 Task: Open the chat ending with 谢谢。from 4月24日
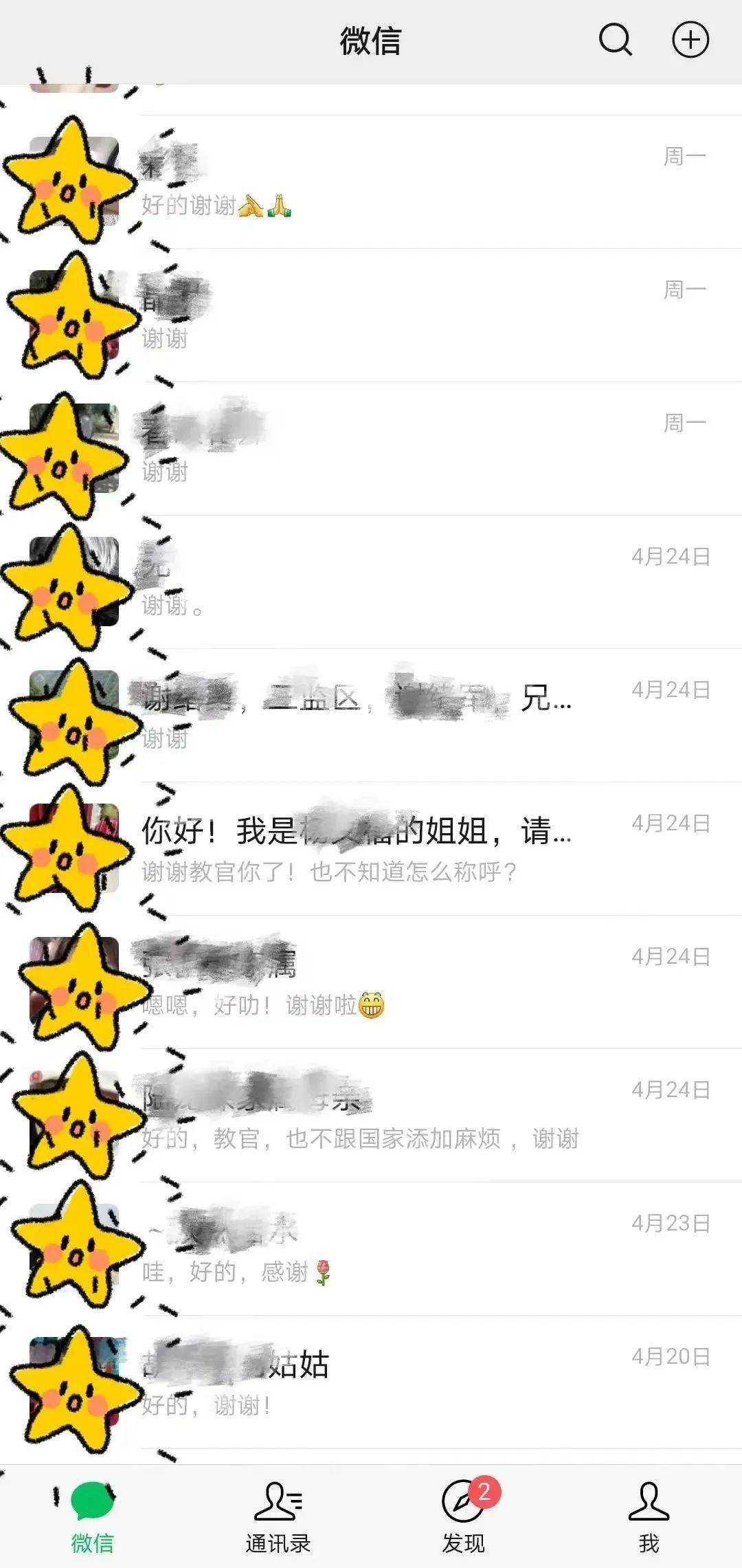coord(412,582)
